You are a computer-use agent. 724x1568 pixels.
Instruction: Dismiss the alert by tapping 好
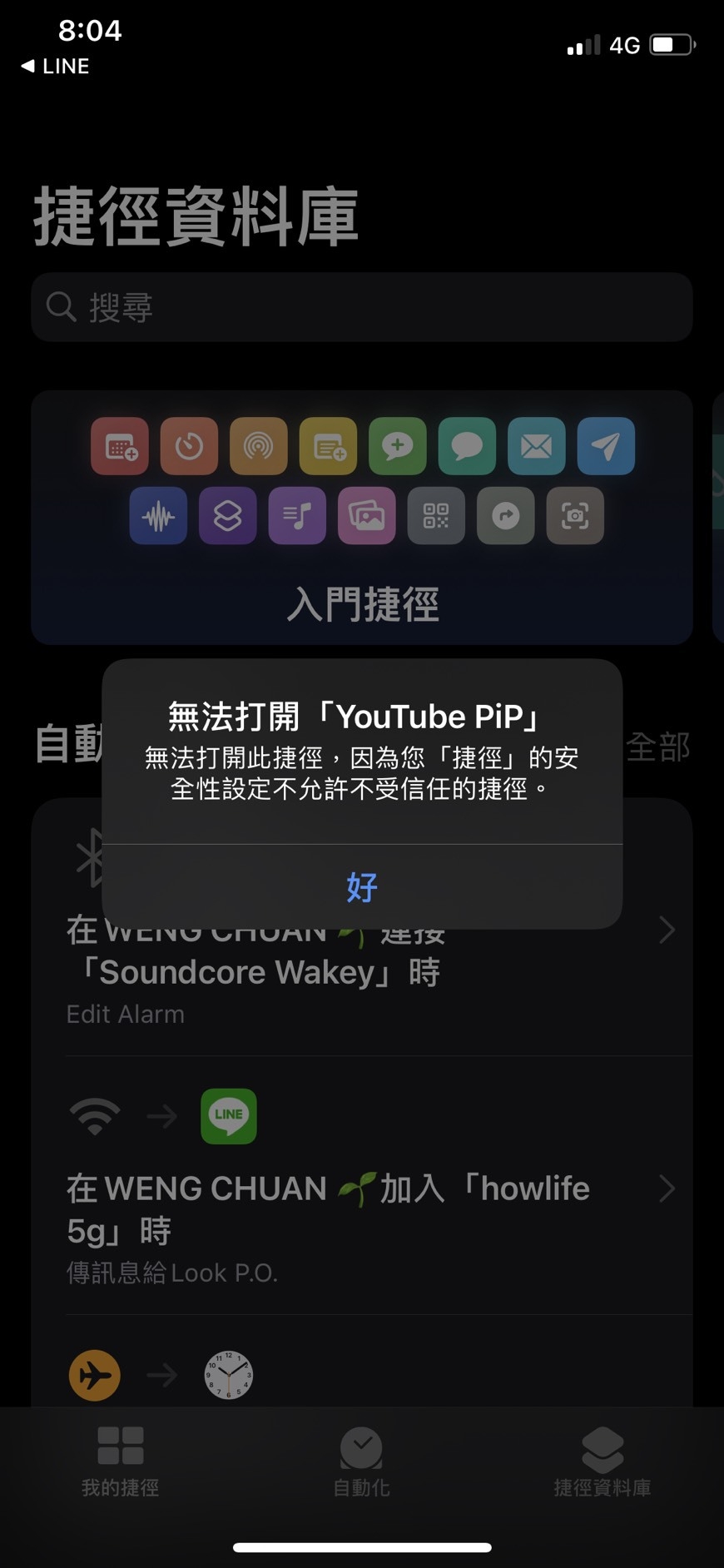pyautogui.click(x=362, y=887)
